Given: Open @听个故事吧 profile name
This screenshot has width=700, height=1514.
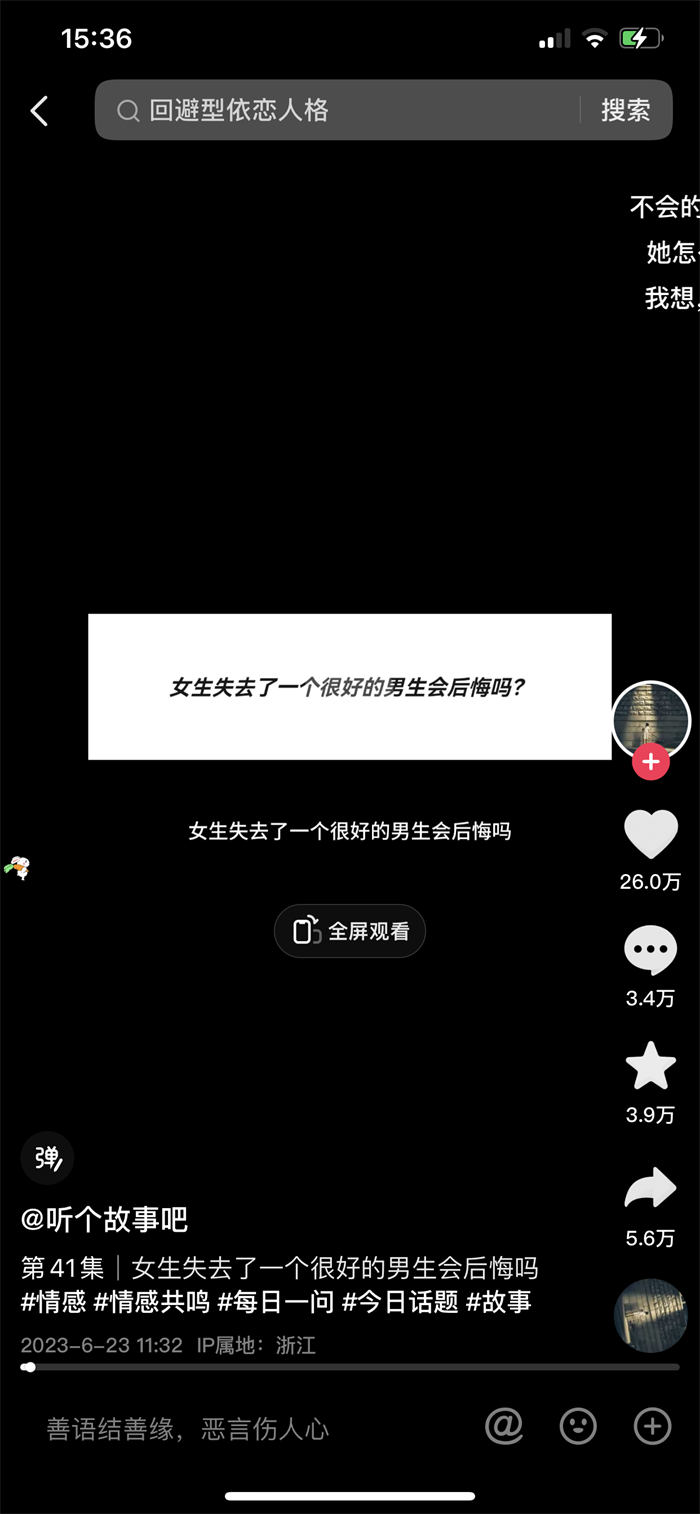Looking at the screenshot, I should pos(104,1220).
